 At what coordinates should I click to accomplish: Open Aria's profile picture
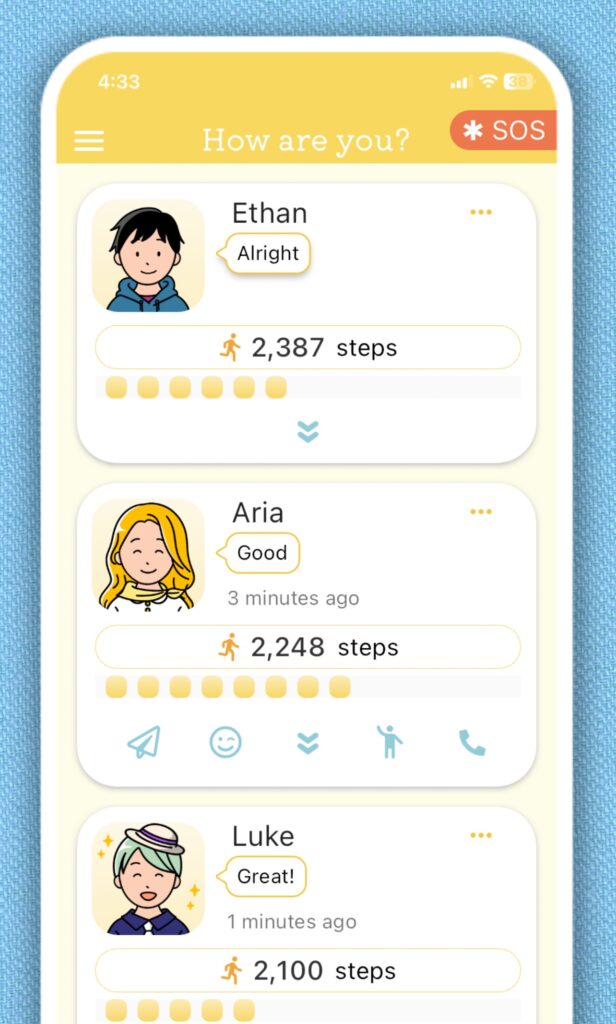tap(148, 555)
